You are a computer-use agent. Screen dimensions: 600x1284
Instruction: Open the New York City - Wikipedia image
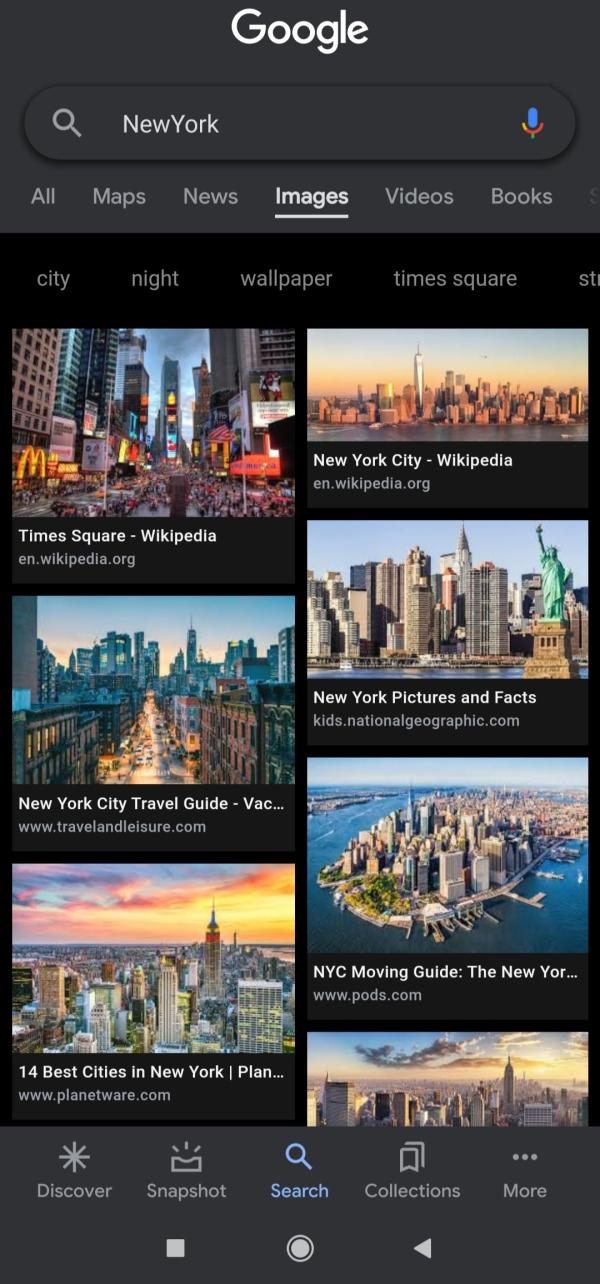(447, 385)
